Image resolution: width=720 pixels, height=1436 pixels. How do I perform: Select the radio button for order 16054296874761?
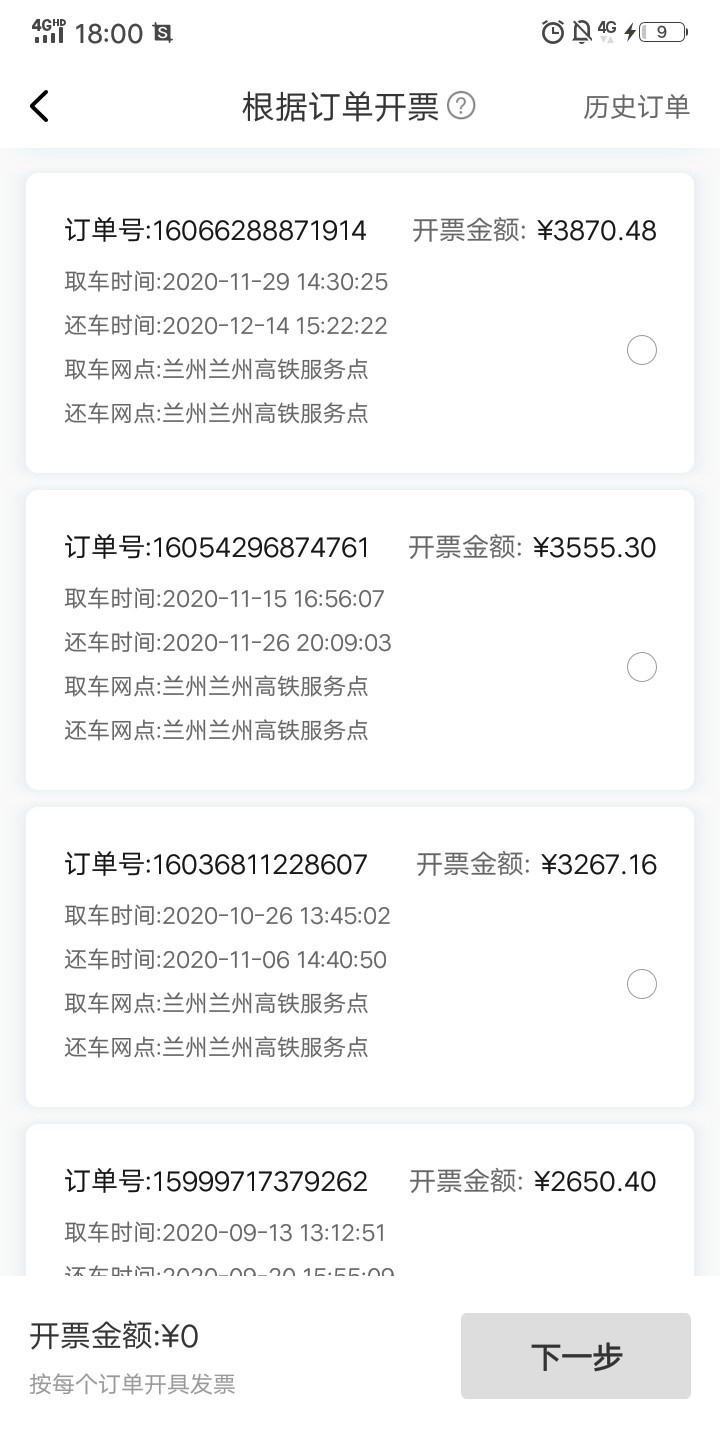click(641, 667)
